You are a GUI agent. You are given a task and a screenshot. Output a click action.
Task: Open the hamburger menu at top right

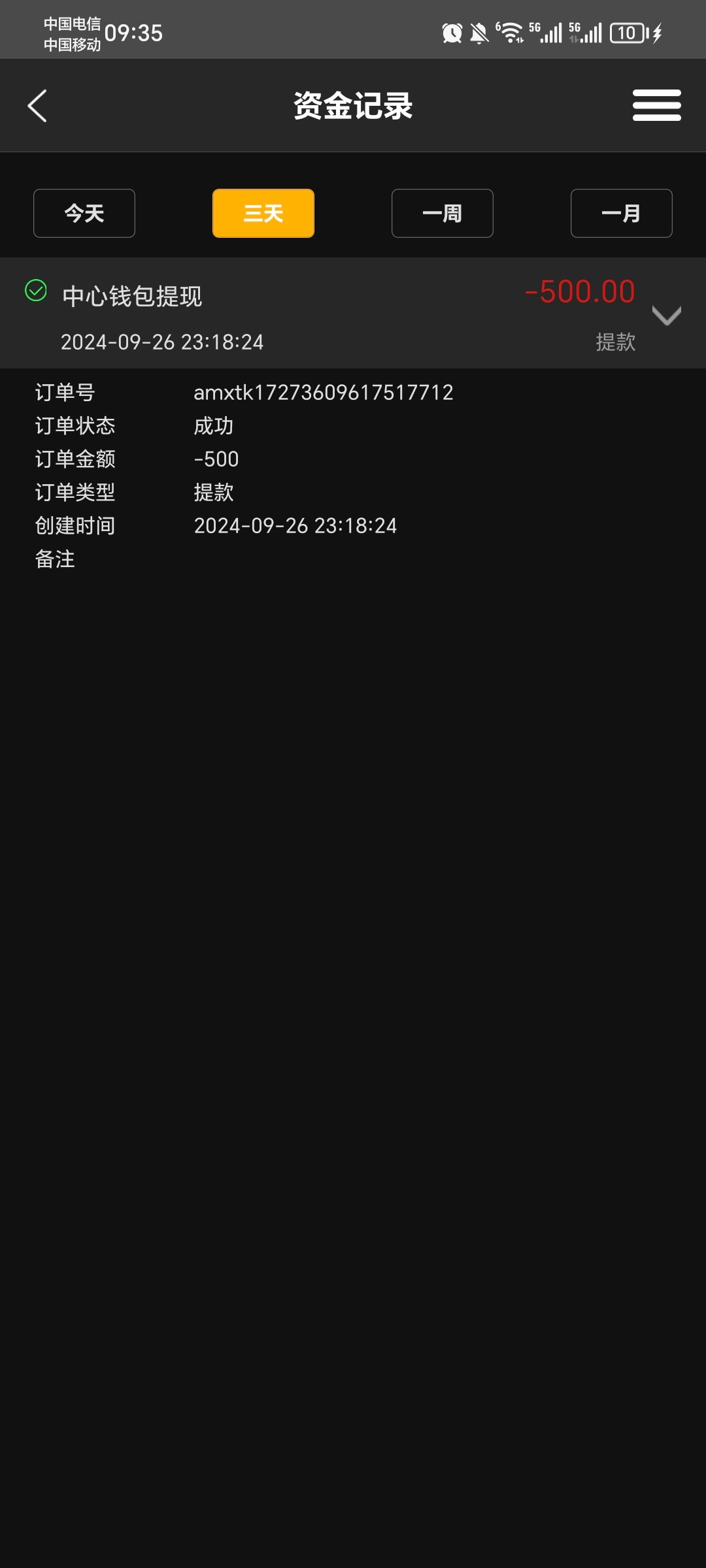[656, 105]
